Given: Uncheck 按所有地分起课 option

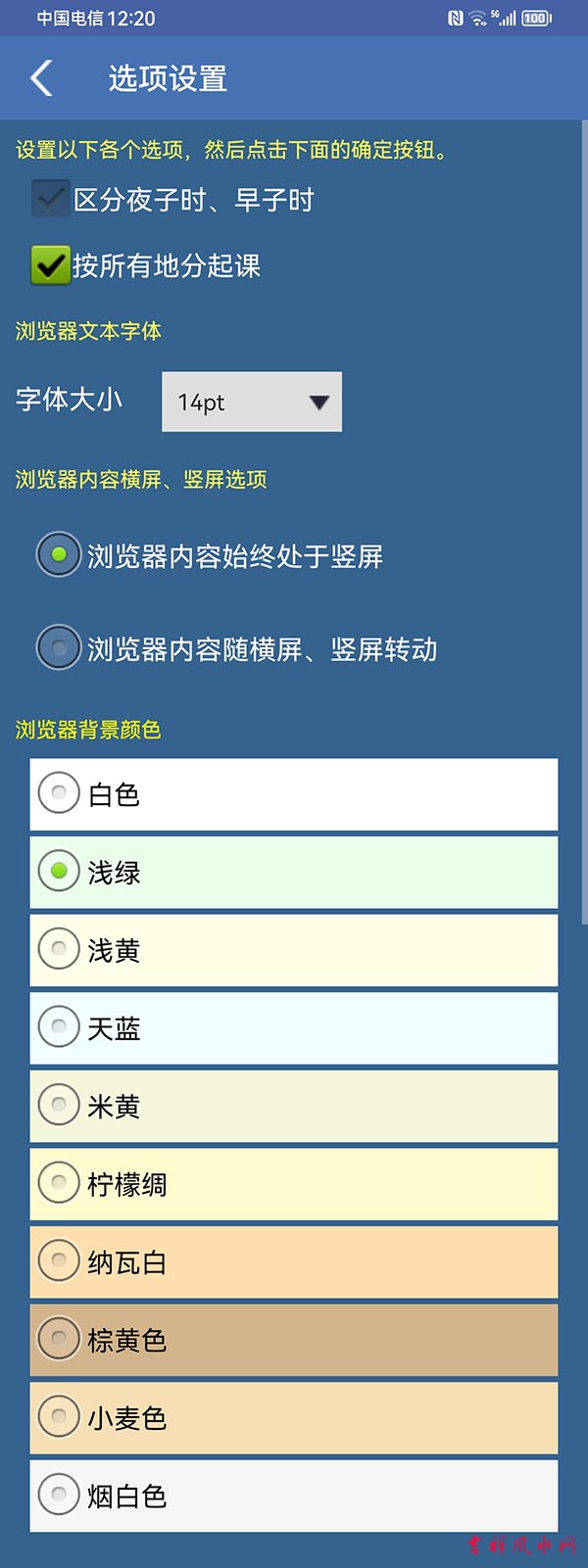Looking at the screenshot, I should [x=50, y=265].
